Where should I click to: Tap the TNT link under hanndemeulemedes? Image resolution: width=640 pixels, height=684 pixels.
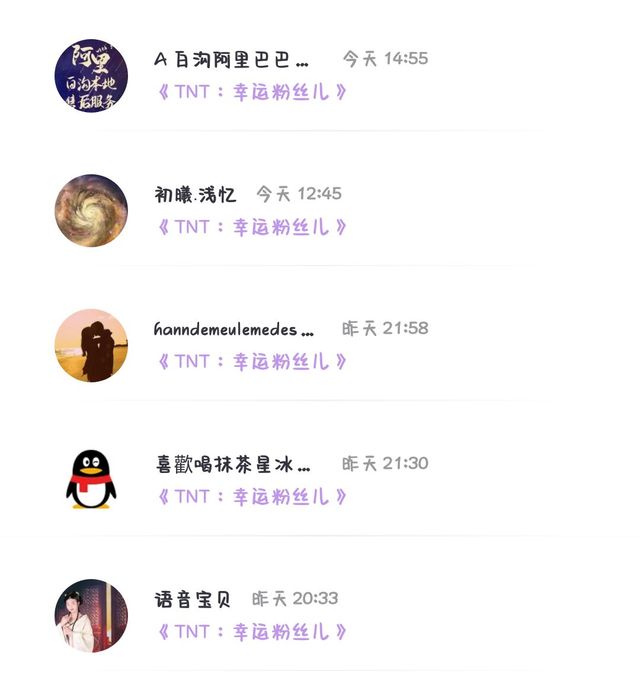click(x=252, y=362)
